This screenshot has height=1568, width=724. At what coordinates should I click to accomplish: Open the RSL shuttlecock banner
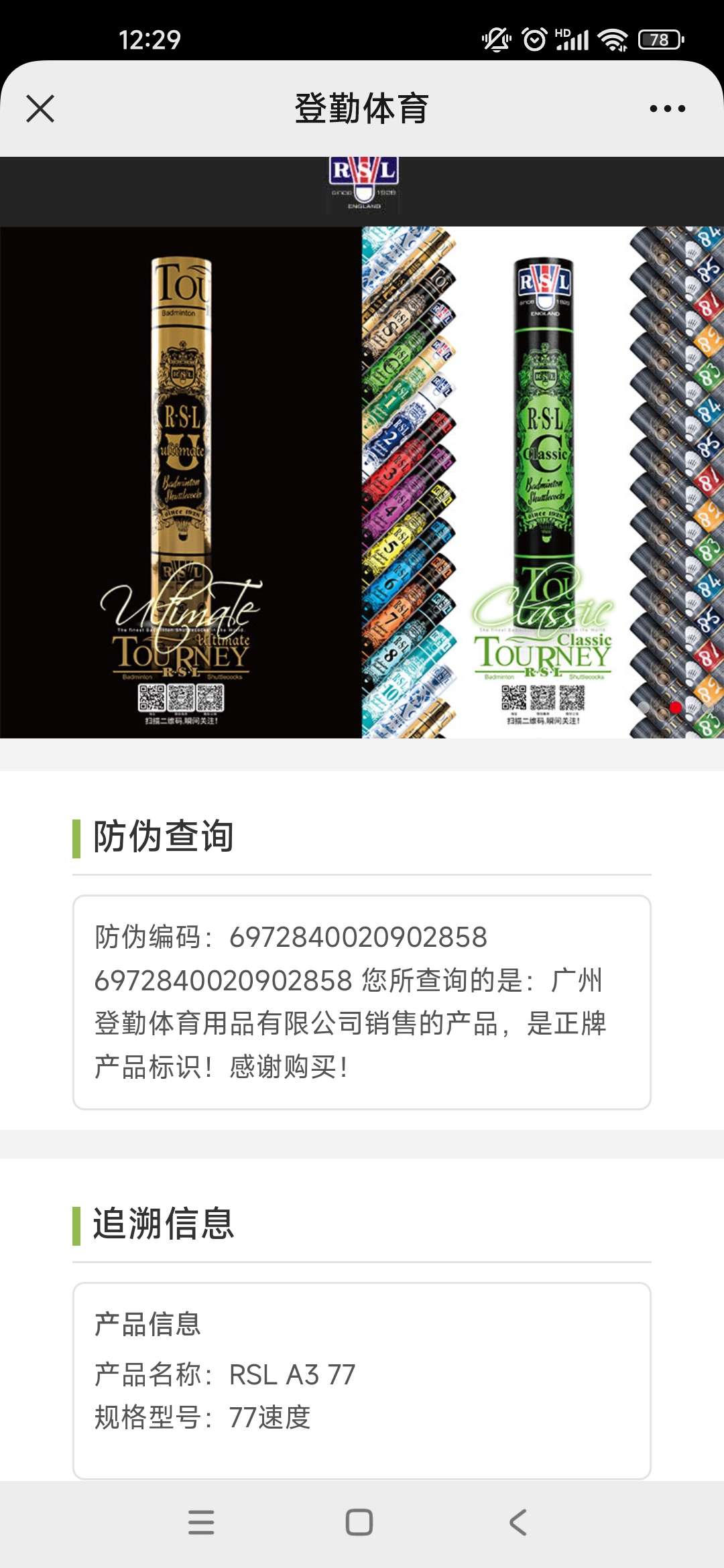coord(362,481)
